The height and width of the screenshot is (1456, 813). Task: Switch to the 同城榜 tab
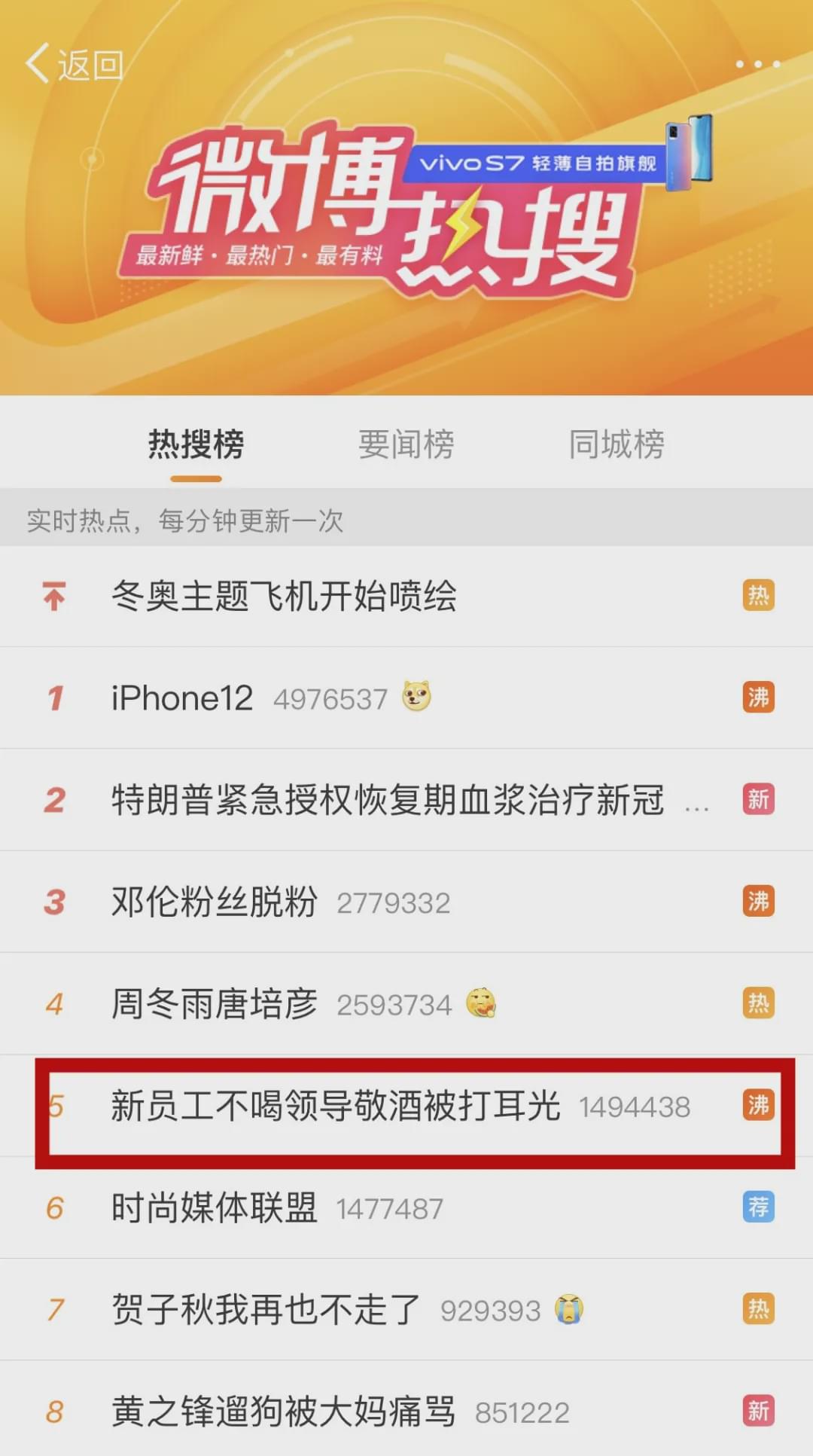pyautogui.click(x=616, y=444)
